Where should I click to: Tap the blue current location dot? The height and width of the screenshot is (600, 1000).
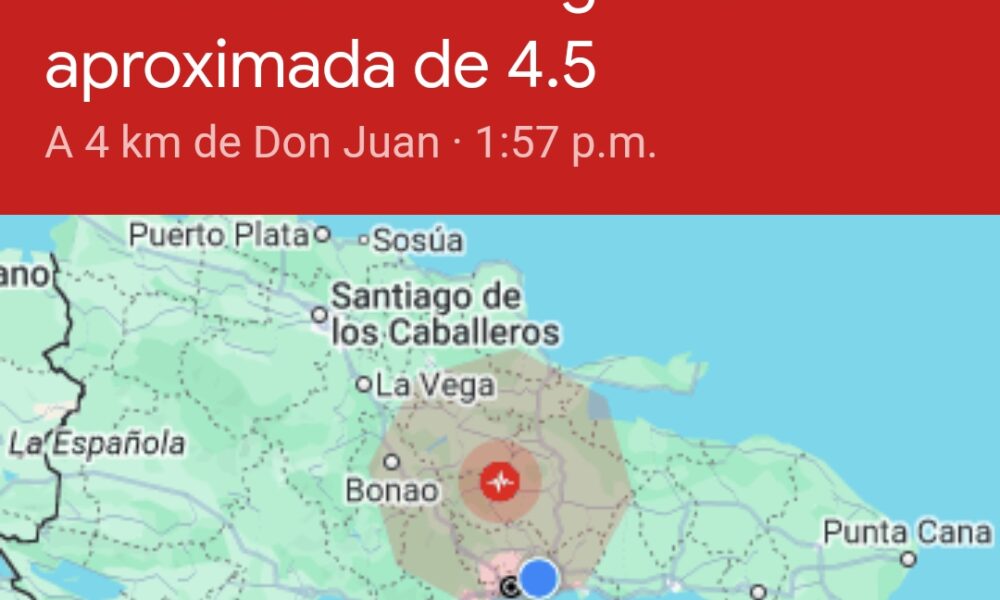coord(539,578)
